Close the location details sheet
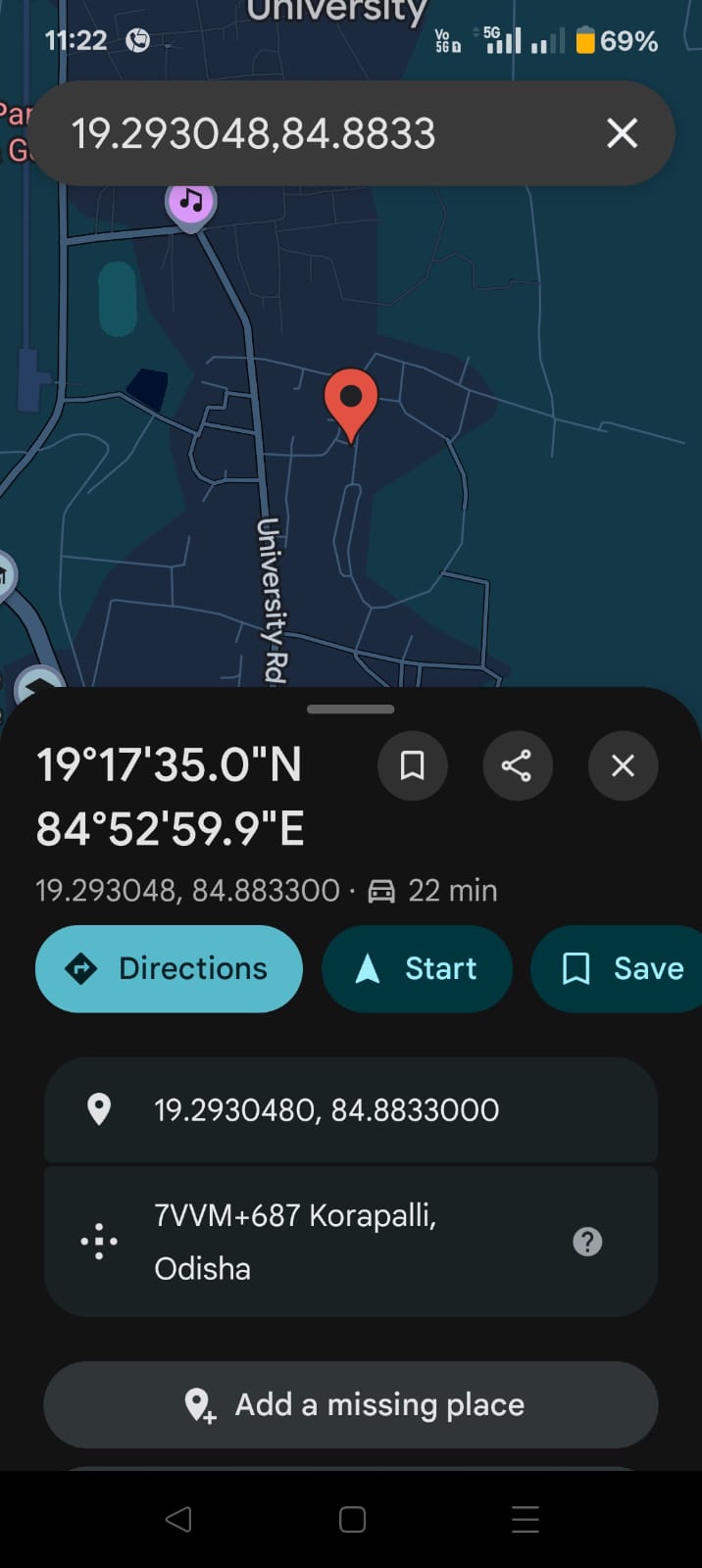 623,765
